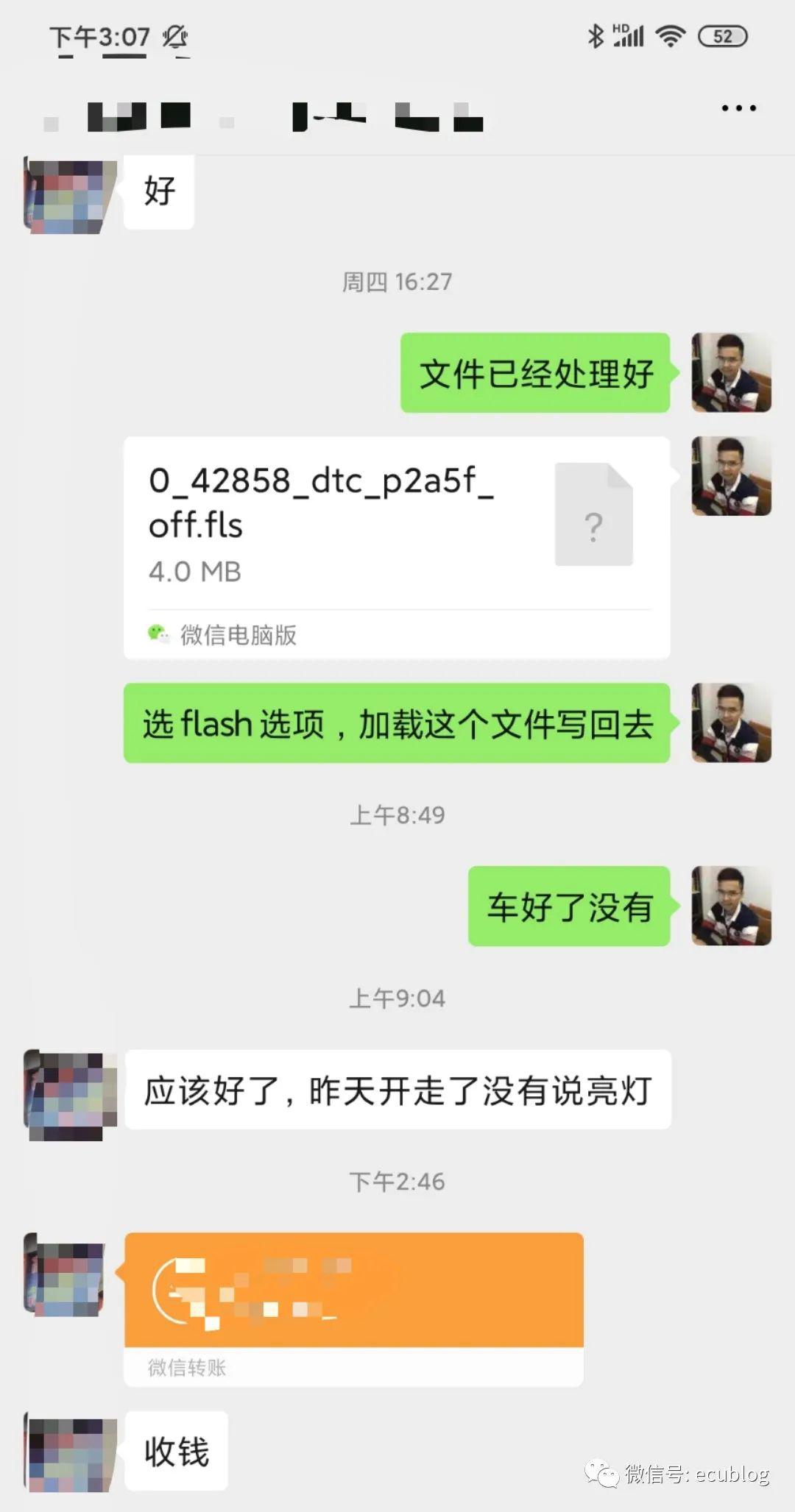Tap the 收钱 message bubble
The height and width of the screenshot is (1512, 795).
point(175,1448)
